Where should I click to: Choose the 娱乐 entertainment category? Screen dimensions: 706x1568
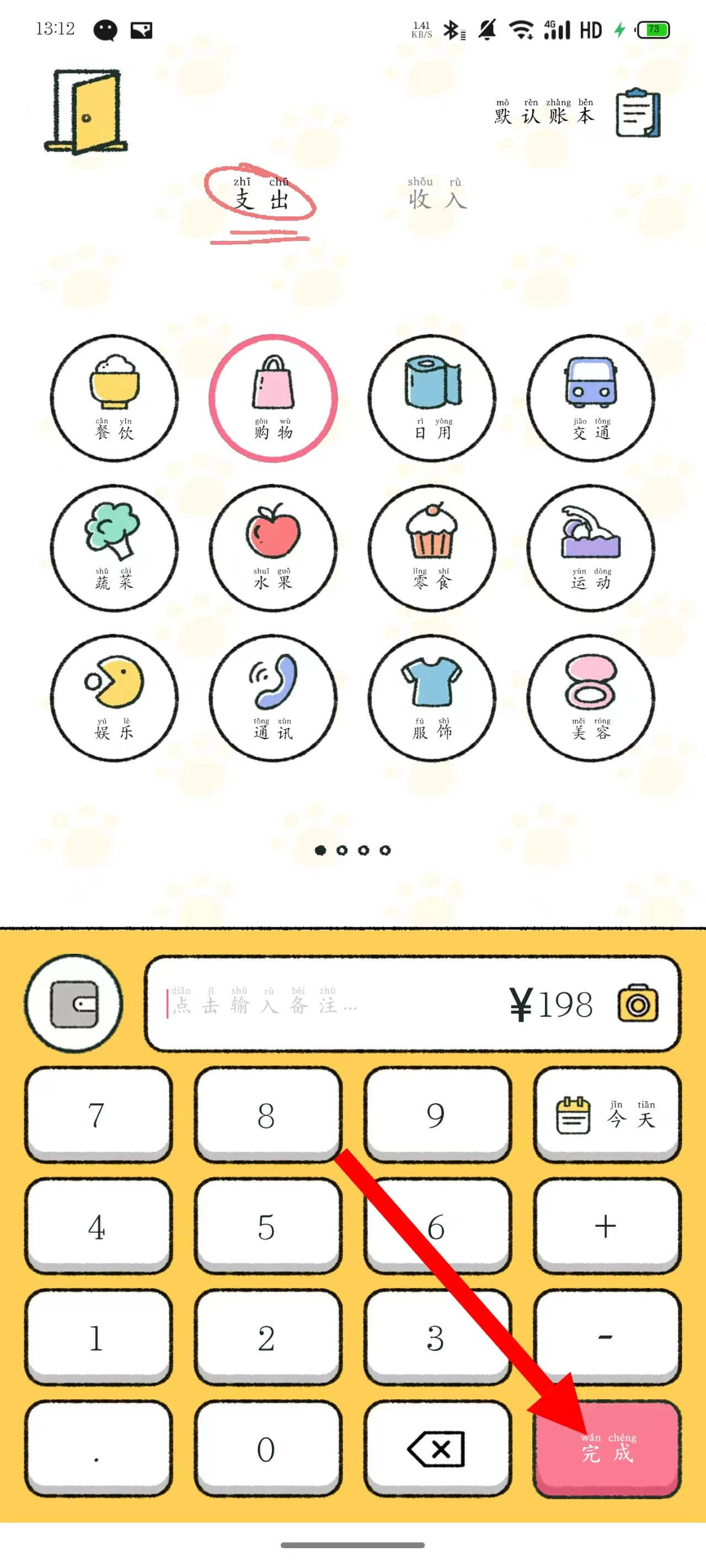click(x=114, y=697)
